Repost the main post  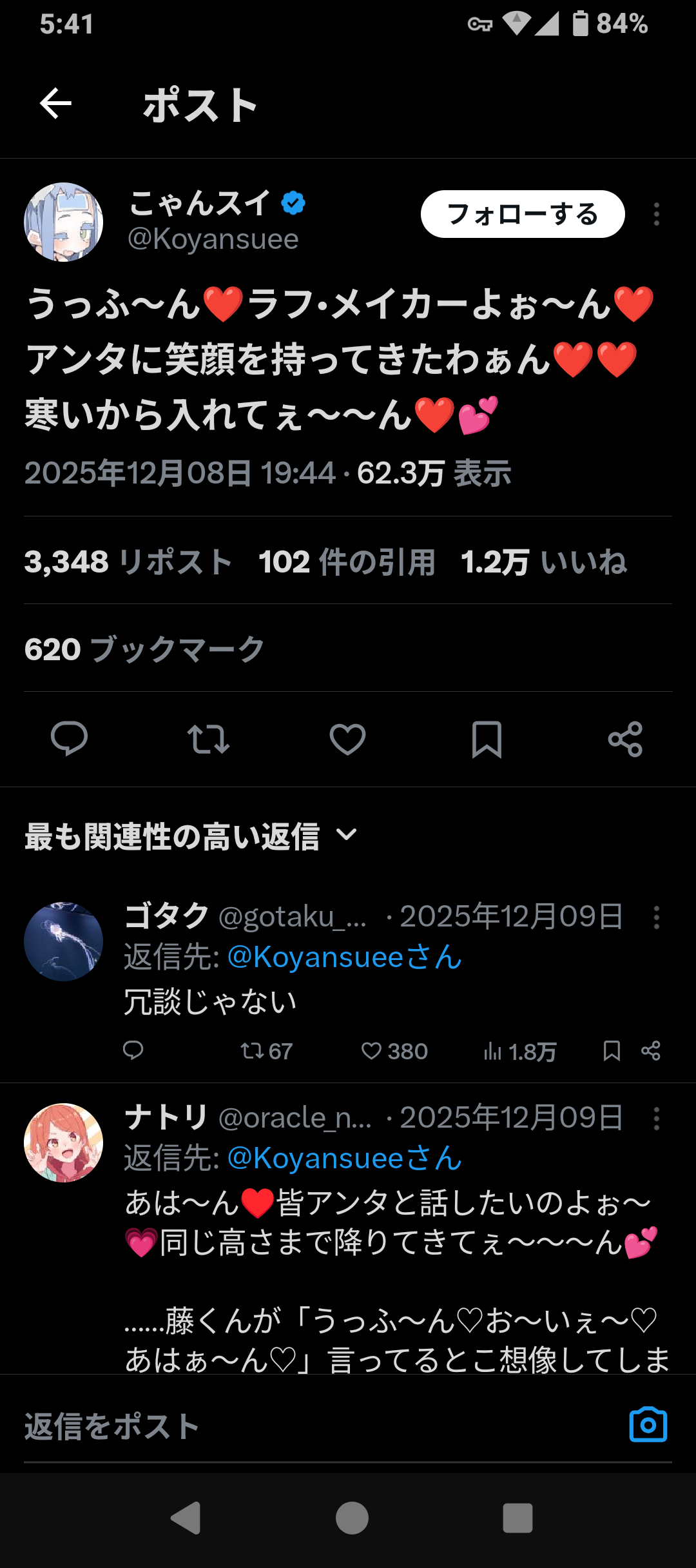(208, 739)
